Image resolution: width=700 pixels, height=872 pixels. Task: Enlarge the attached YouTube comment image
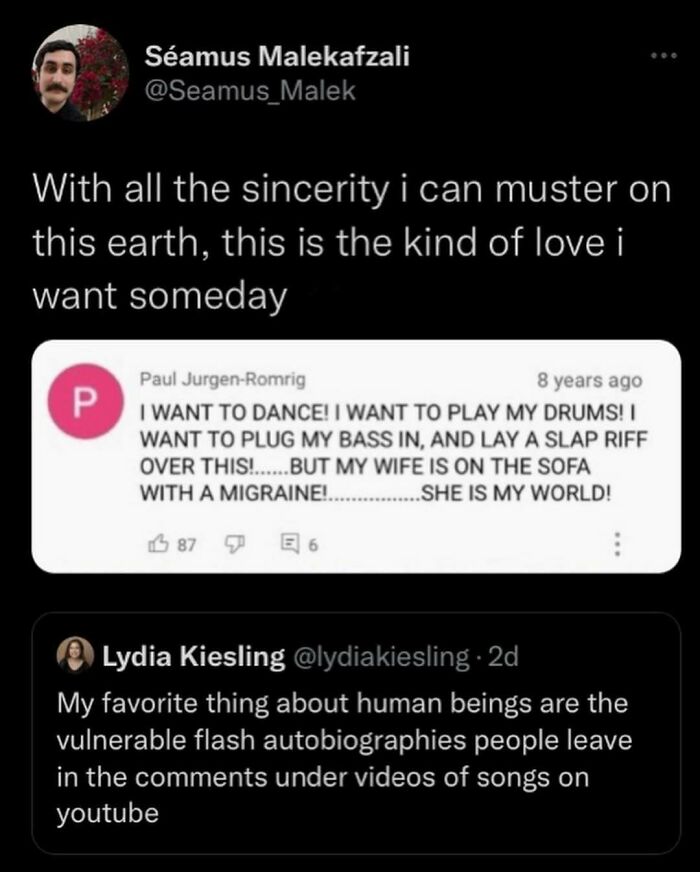pos(355,455)
